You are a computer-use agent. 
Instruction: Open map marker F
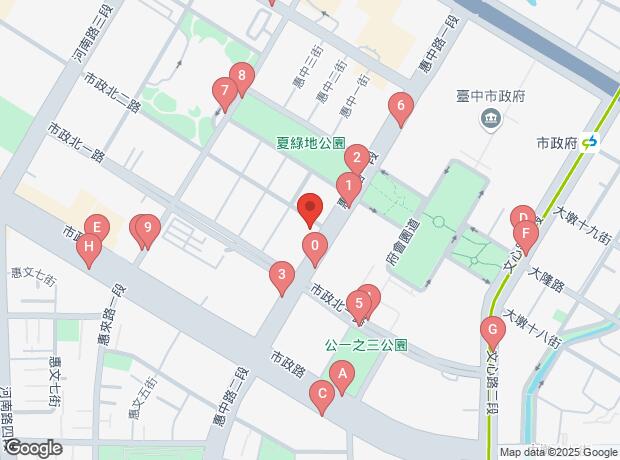point(526,235)
